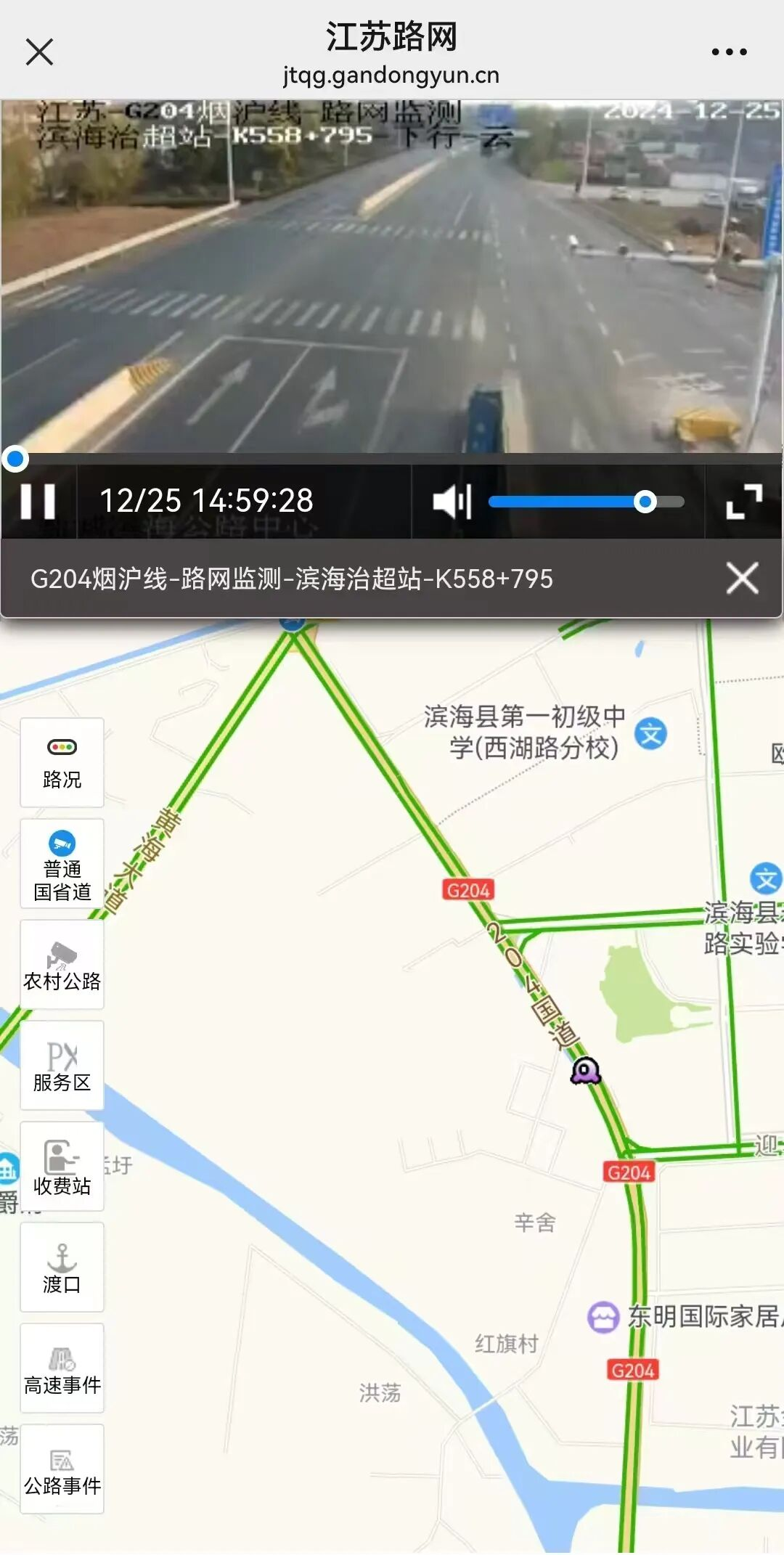Viewport: 784px width, 1555px height.
Task: Enter fullscreen video mode
Action: 744,501
